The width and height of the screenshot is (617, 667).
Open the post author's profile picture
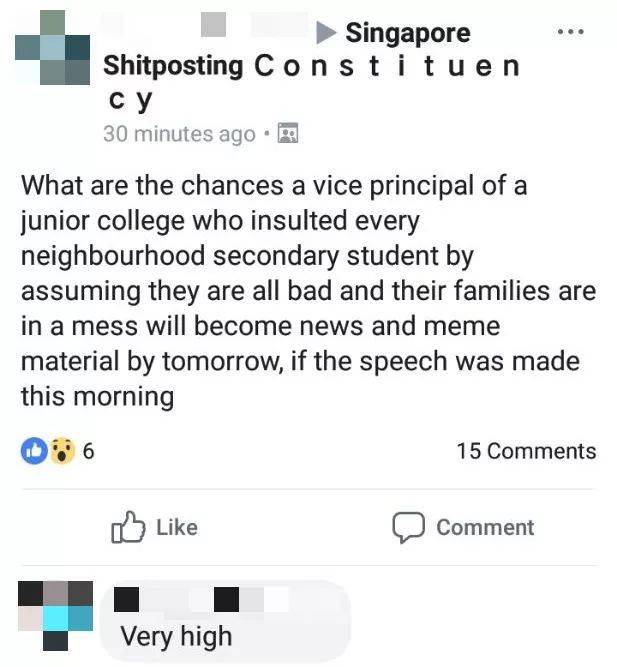click(x=51, y=48)
